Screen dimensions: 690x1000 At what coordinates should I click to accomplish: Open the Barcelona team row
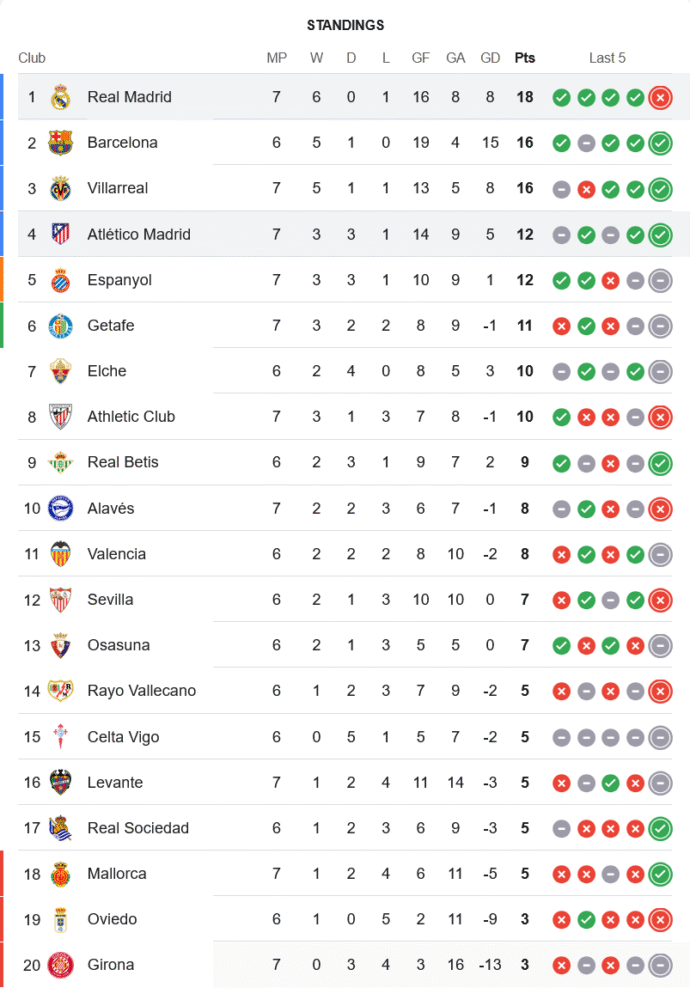click(122, 143)
